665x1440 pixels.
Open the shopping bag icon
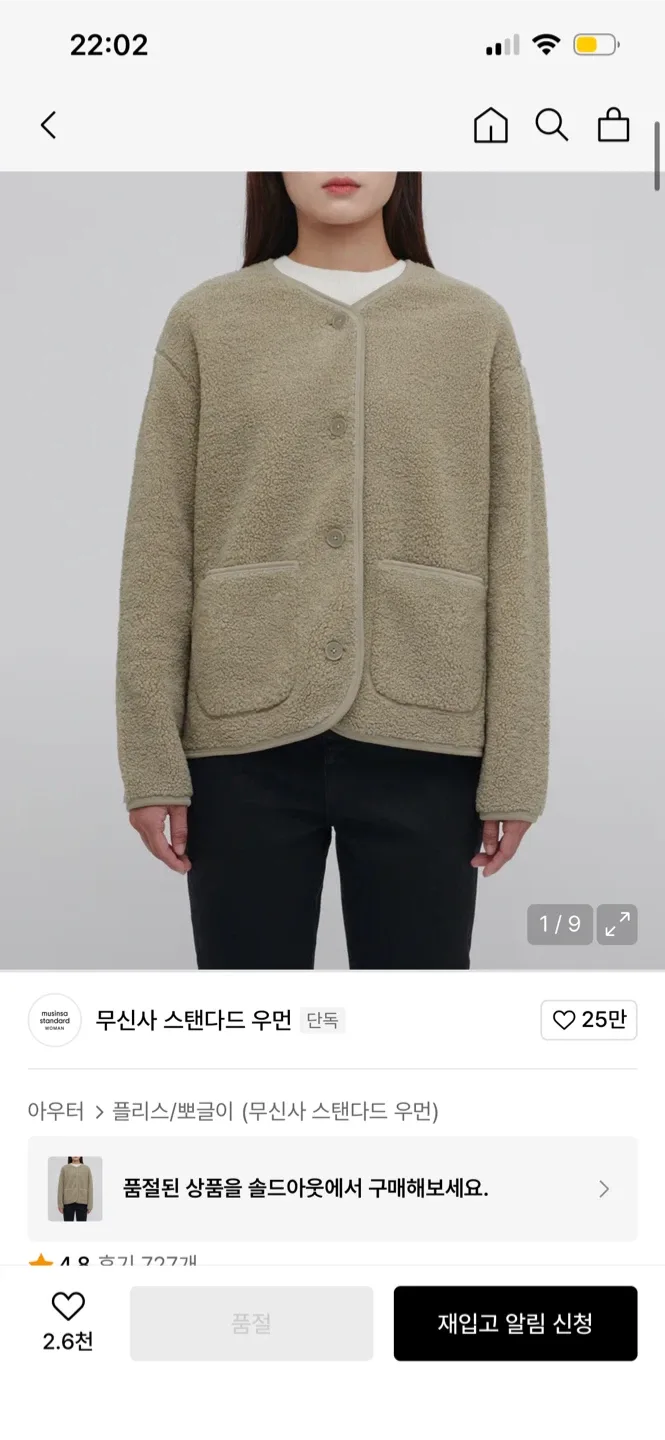[x=613, y=125]
